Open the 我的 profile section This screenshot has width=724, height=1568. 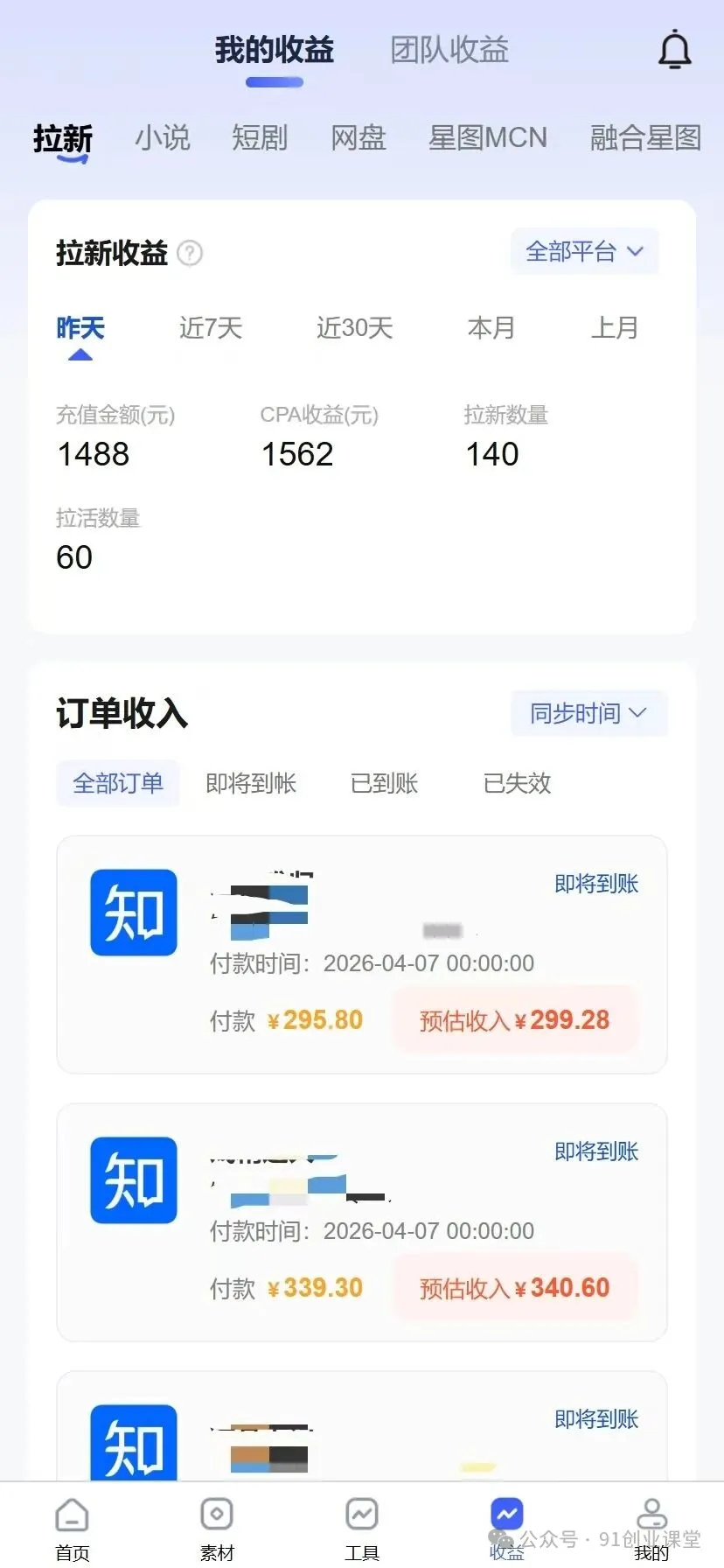point(651,1527)
